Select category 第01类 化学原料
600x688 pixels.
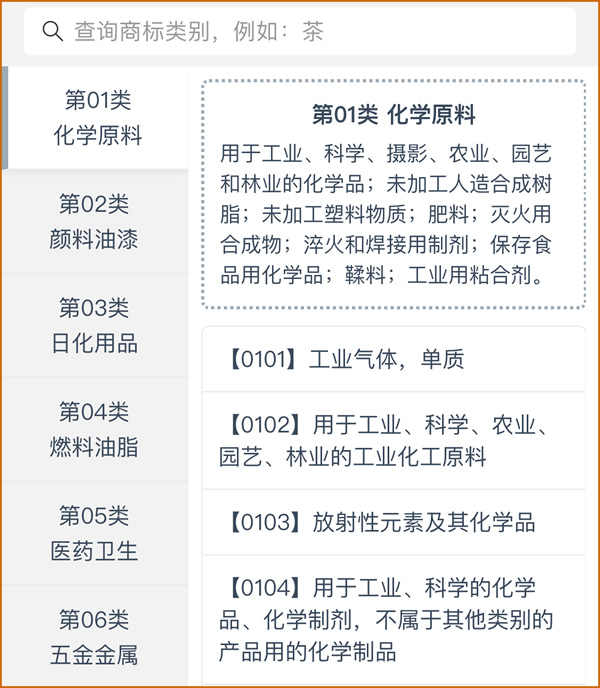click(97, 118)
